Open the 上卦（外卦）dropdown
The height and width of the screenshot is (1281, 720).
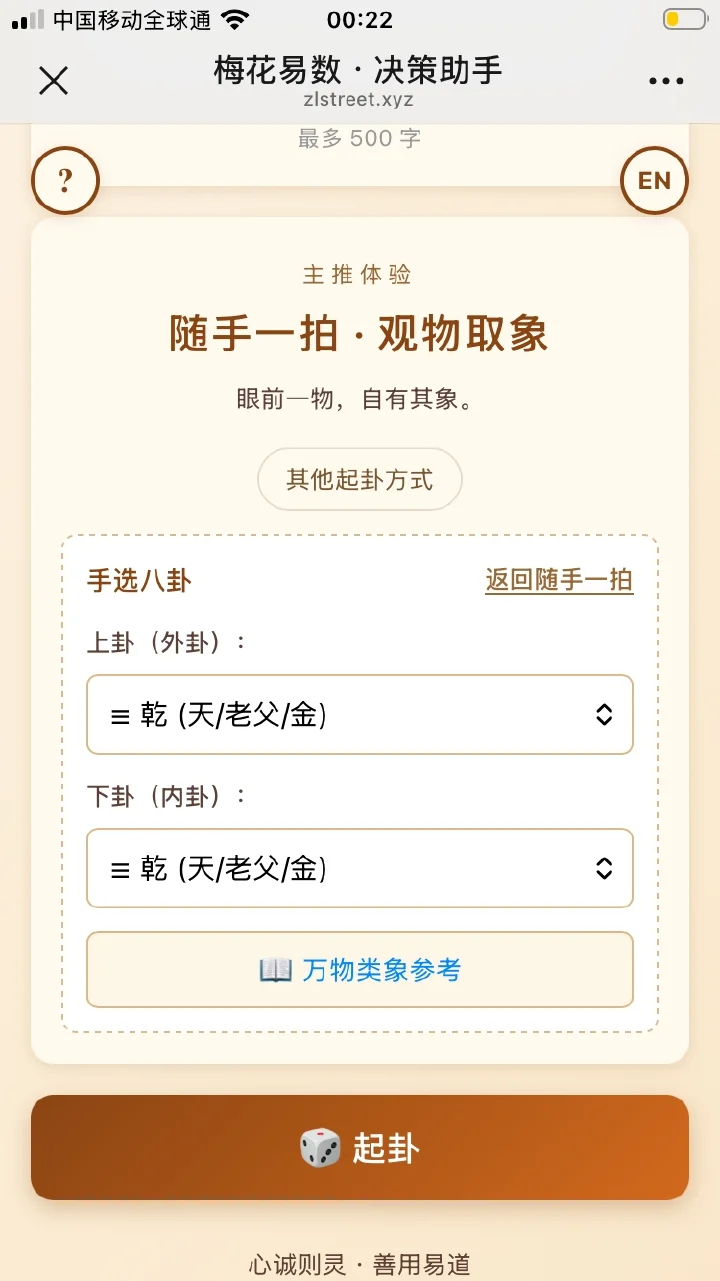[x=360, y=715]
